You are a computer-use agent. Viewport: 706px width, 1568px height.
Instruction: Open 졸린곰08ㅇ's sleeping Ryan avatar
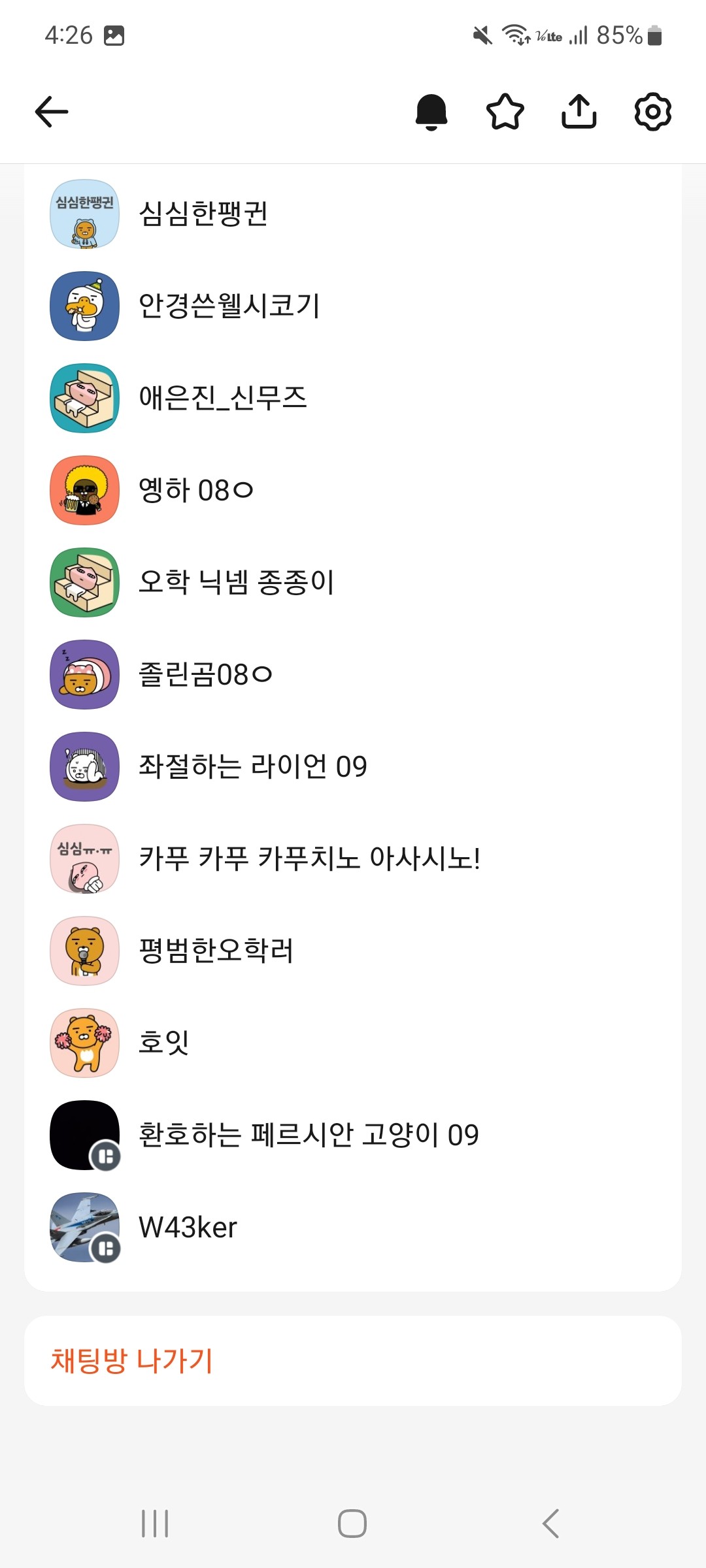tap(84, 674)
